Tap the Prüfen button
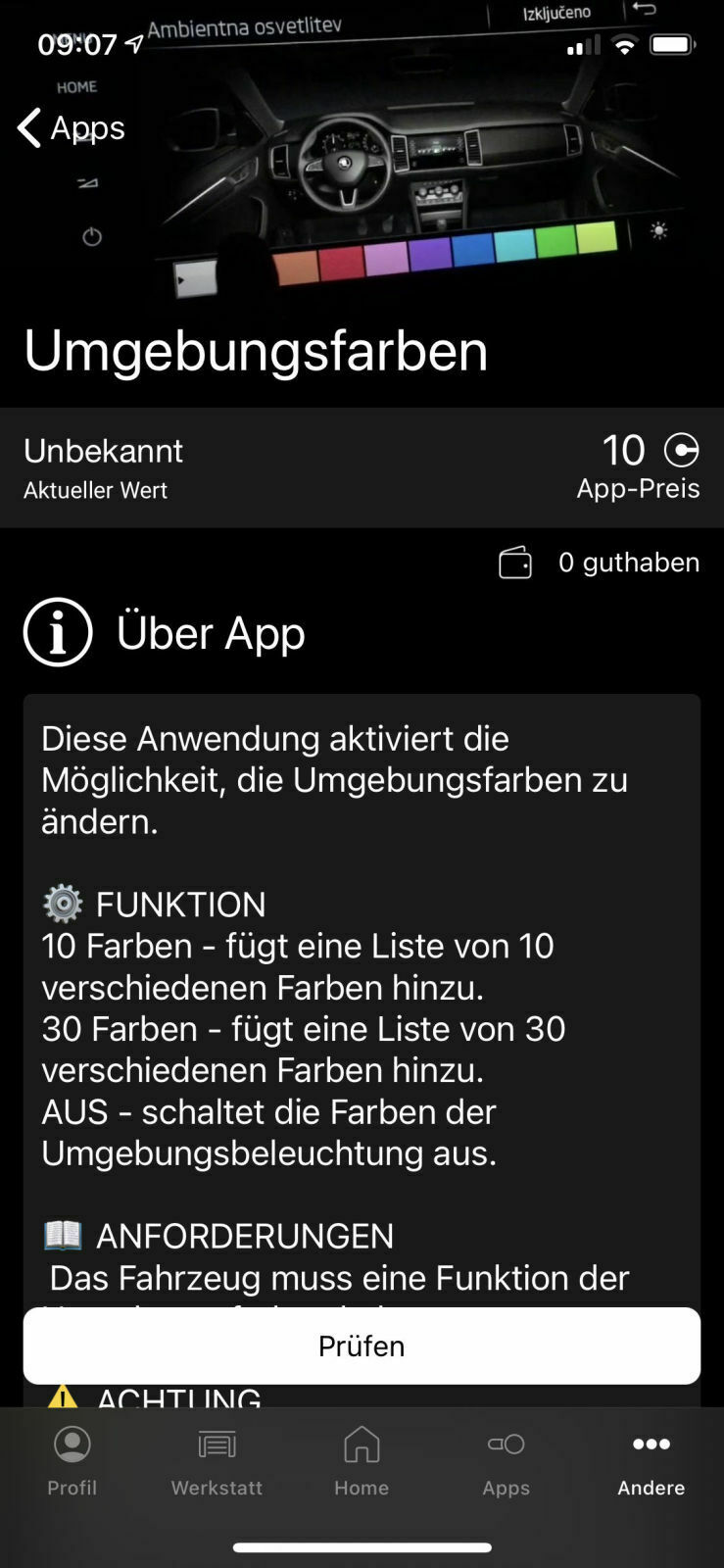Viewport: 724px width, 1568px height. point(362,1346)
